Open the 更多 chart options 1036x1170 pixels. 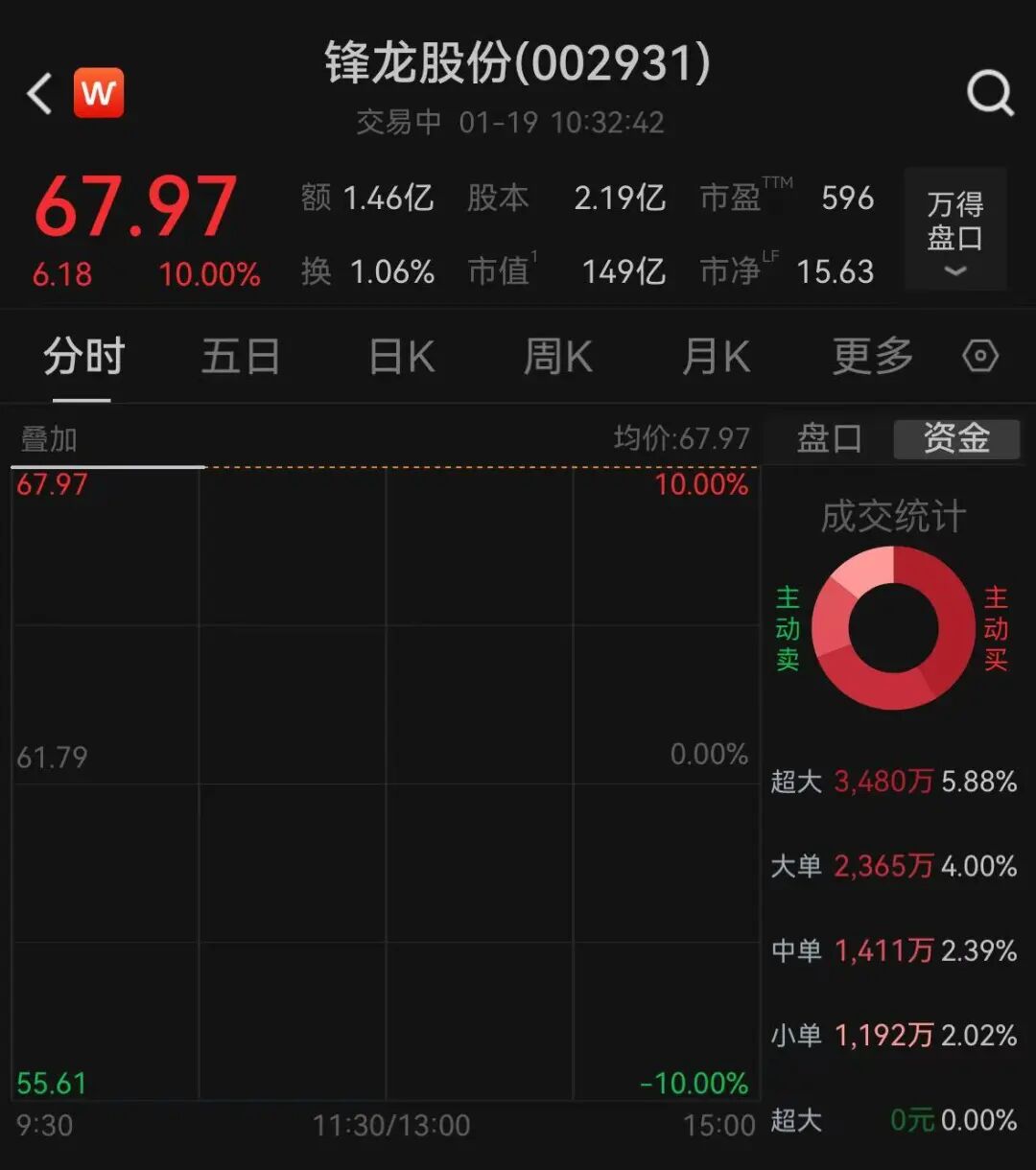click(x=872, y=358)
